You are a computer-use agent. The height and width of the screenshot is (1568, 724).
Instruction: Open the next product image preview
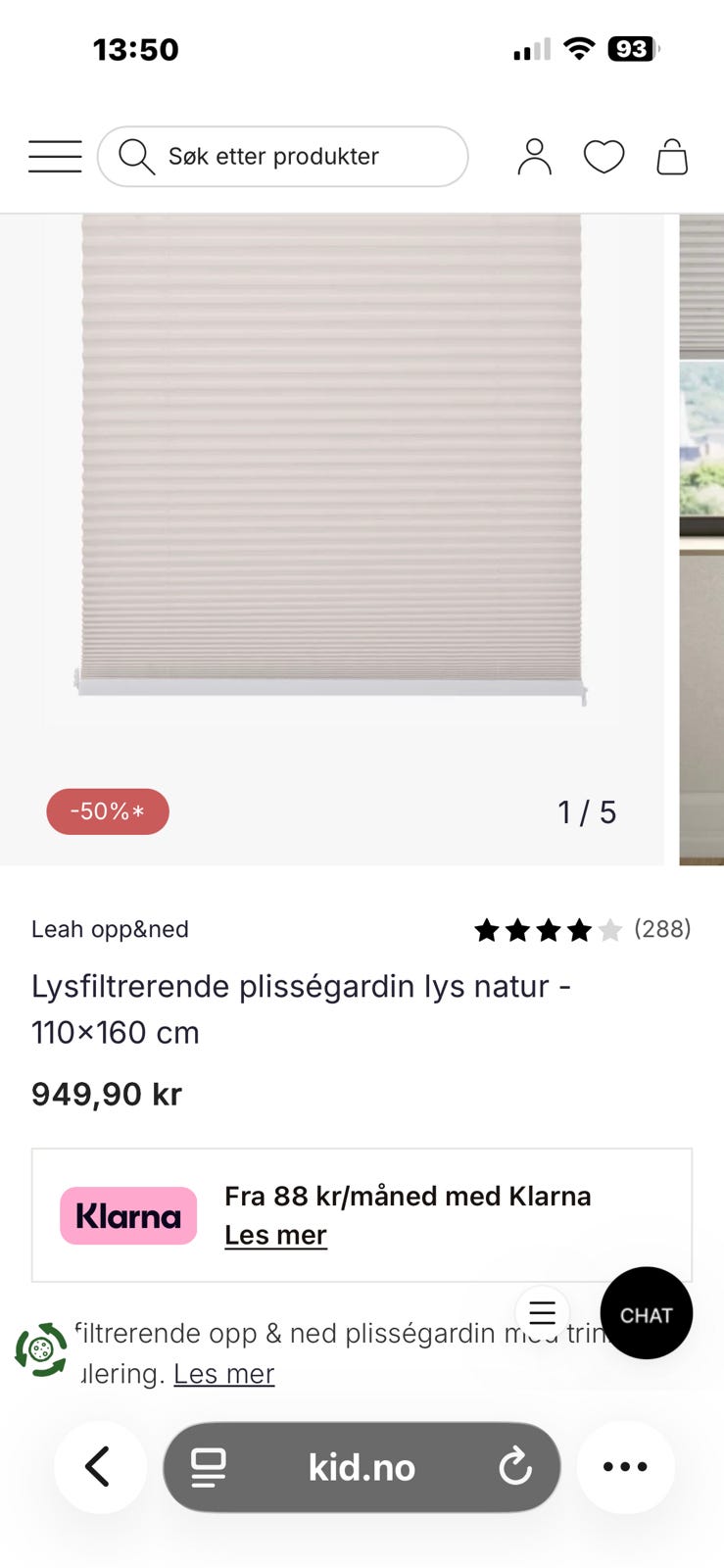click(700, 536)
